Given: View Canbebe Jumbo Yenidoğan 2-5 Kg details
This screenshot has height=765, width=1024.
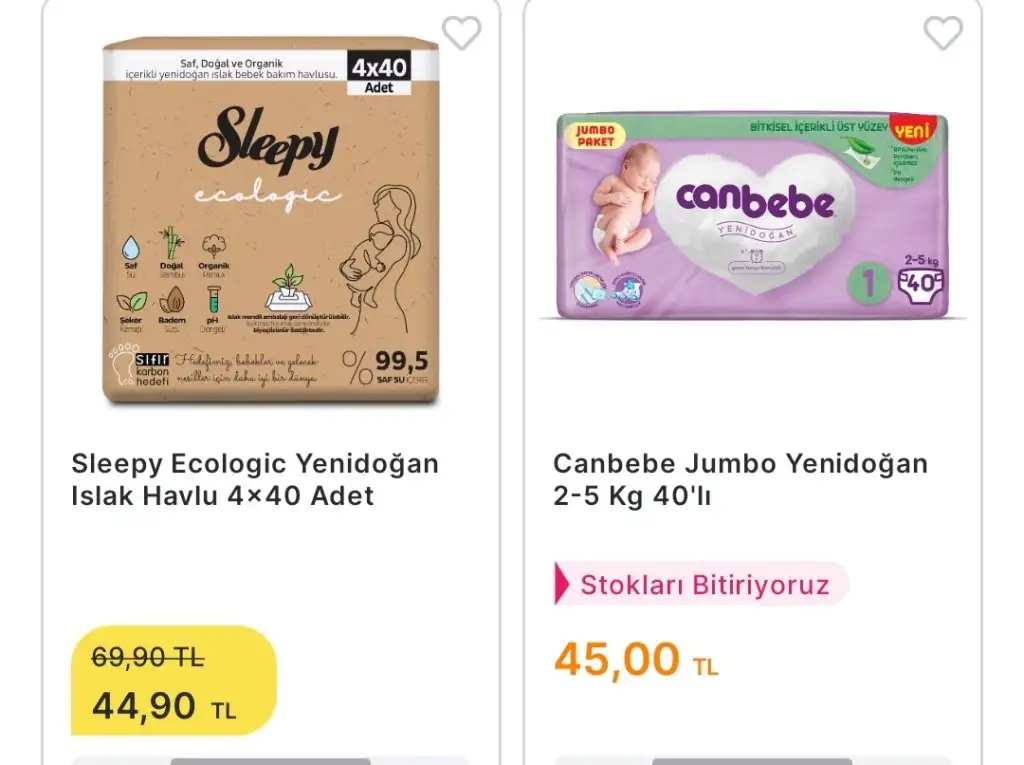Looking at the screenshot, I should click(x=740, y=479).
